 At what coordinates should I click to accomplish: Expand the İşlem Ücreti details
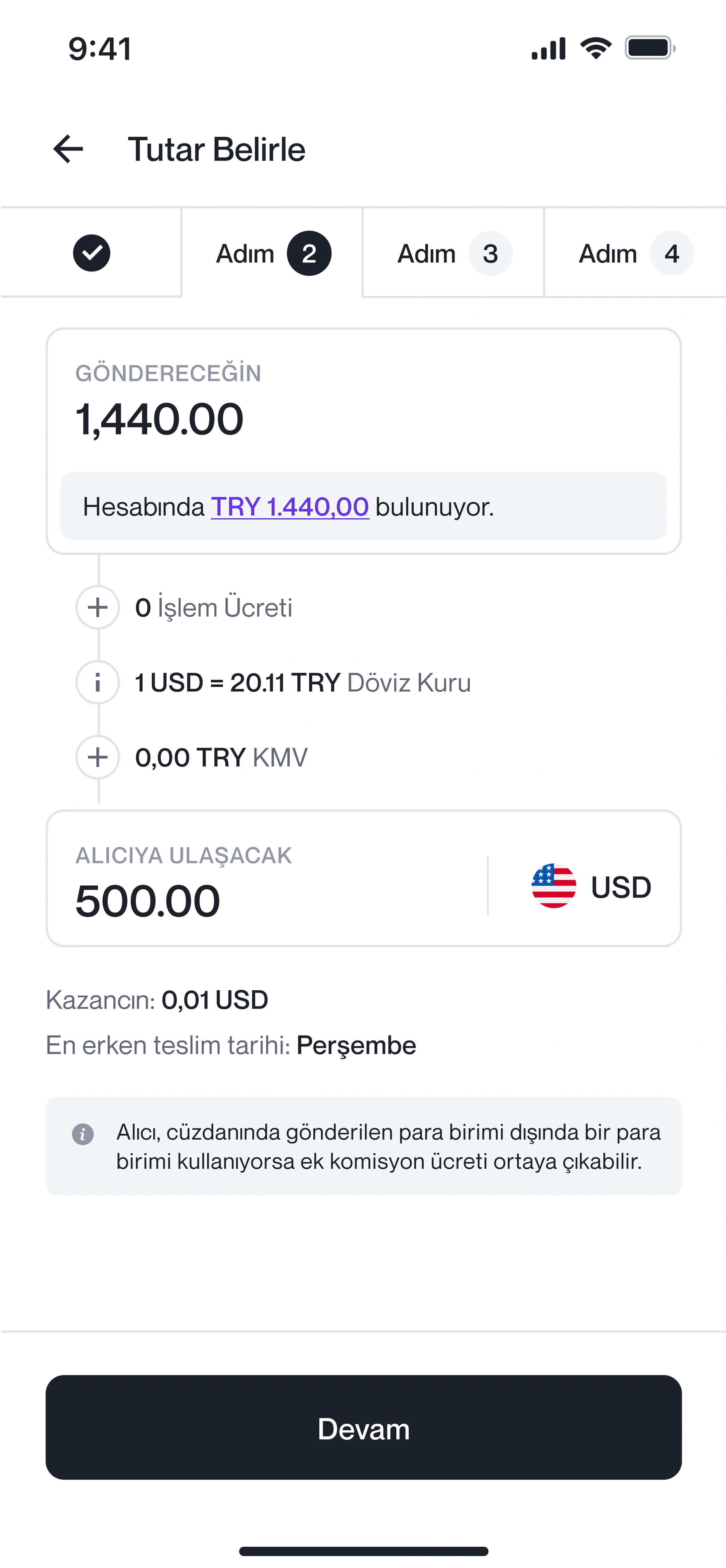[97, 608]
